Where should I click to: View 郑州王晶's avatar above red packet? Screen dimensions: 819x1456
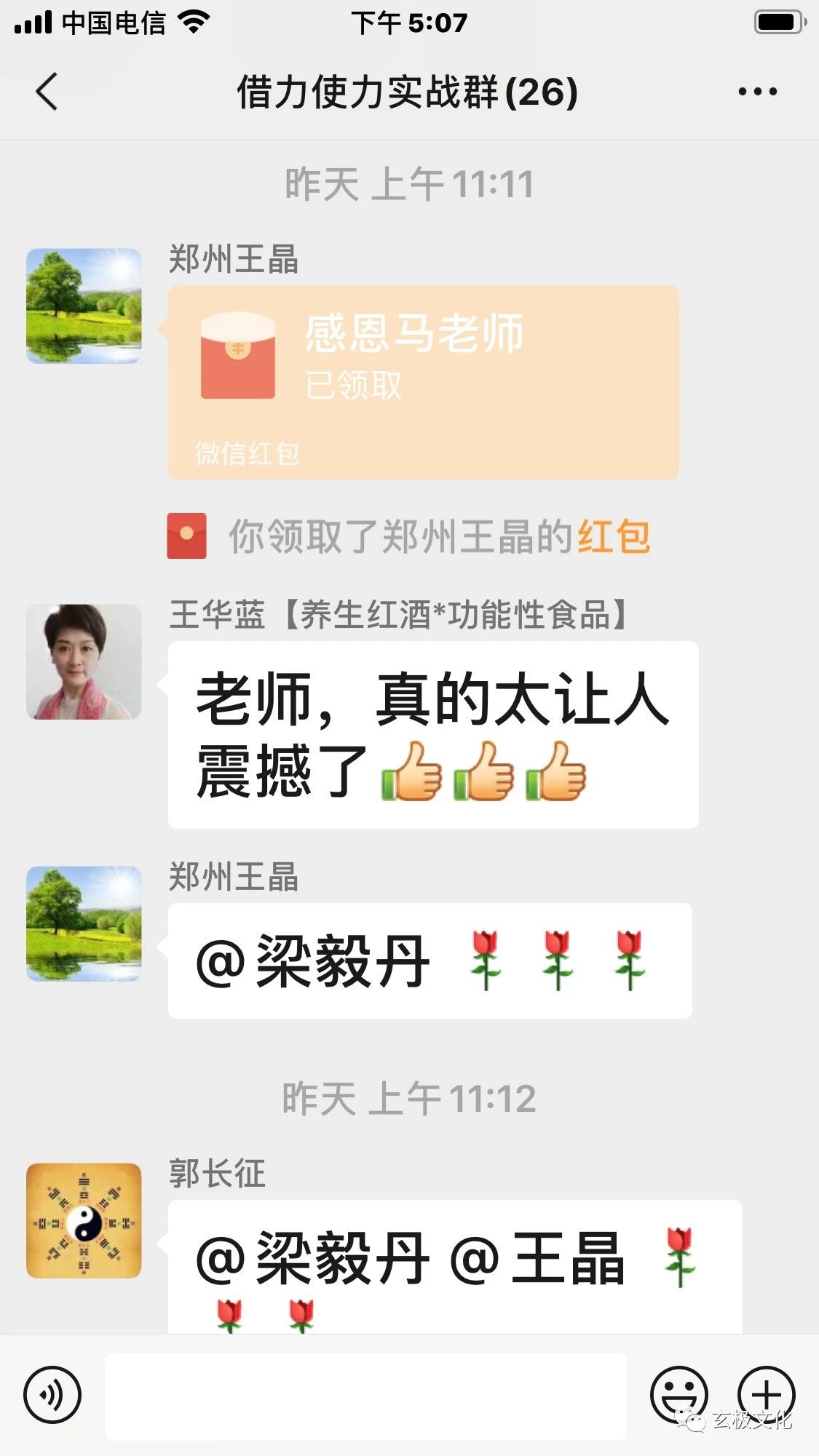coord(84,306)
